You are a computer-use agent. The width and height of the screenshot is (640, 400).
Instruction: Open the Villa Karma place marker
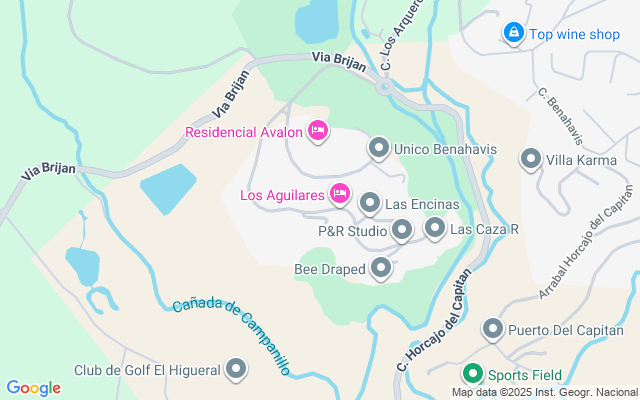(531, 159)
